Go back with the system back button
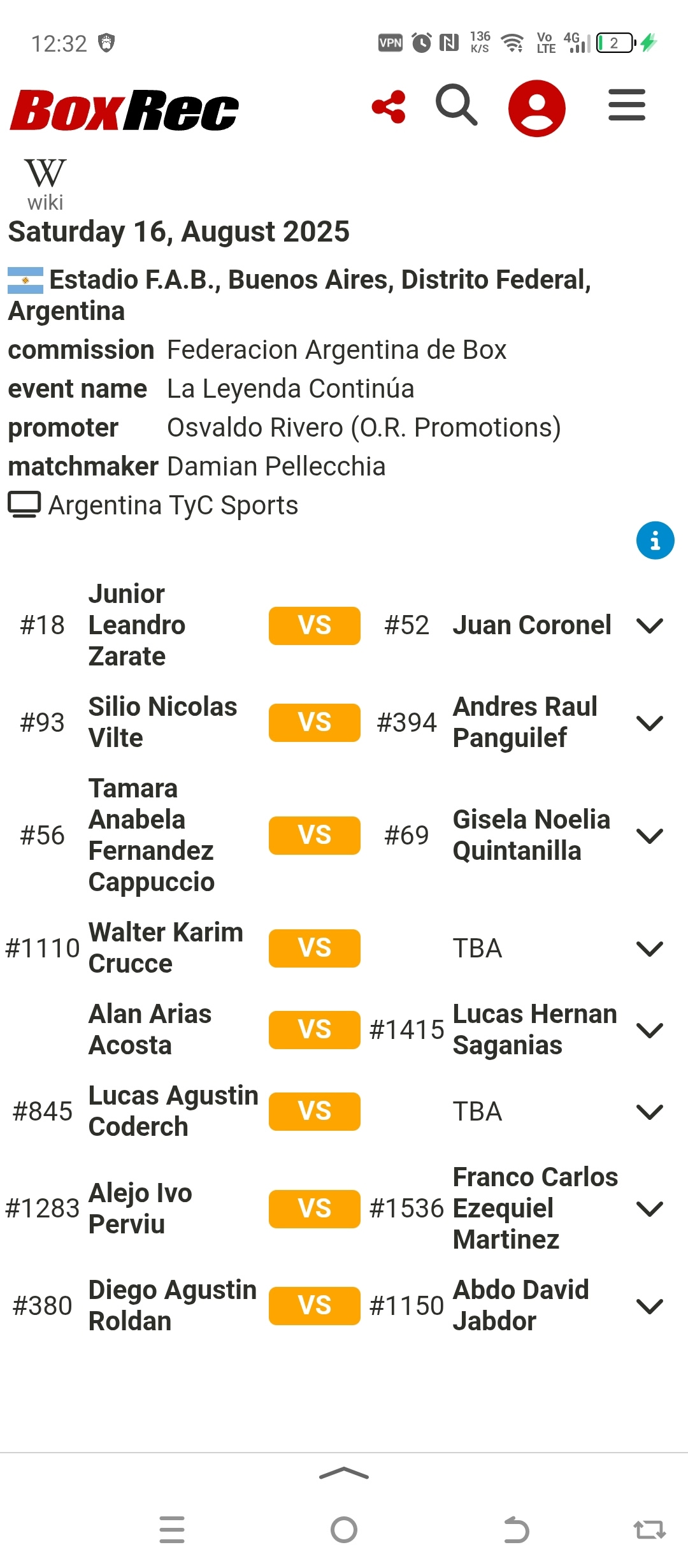Image resolution: width=688 pixels, height=1568 pixels. click(516, 1530)
